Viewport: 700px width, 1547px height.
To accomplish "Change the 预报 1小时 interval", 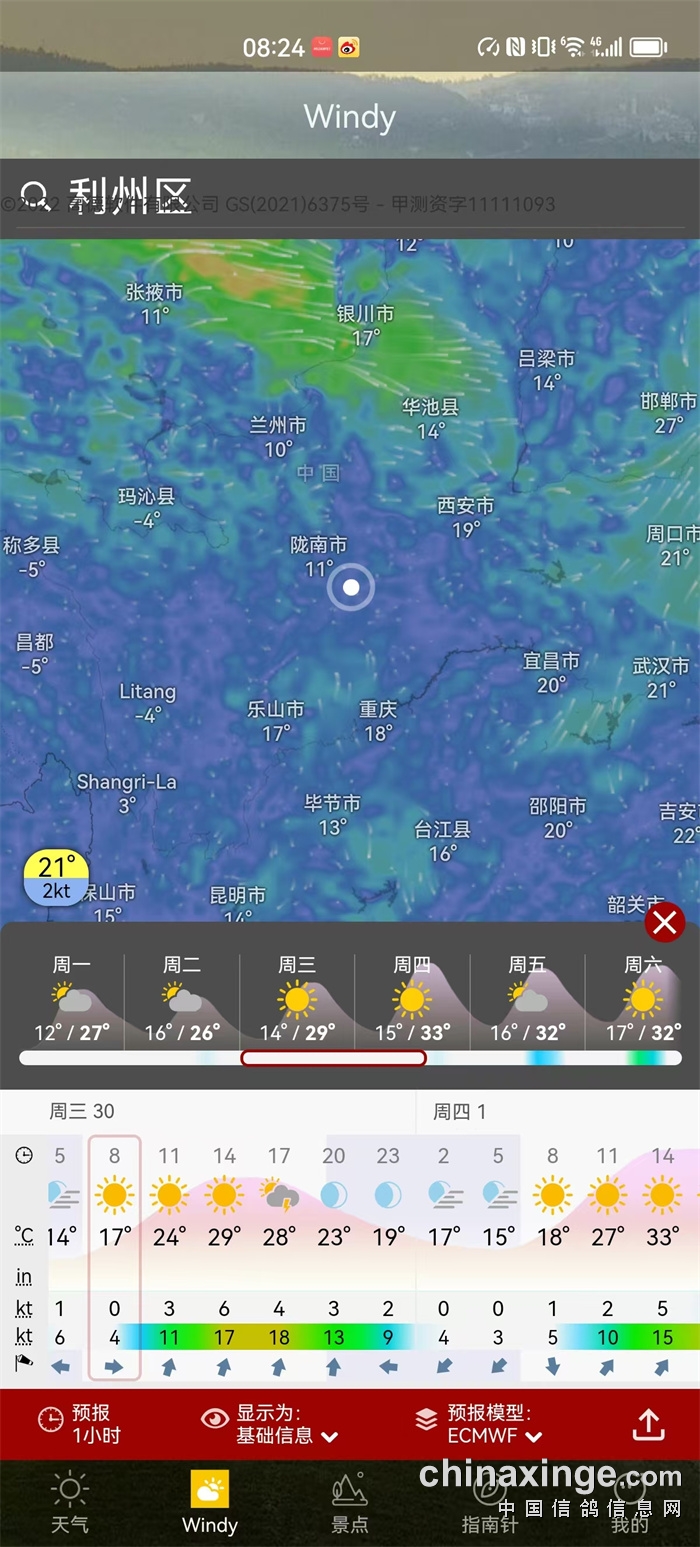I will coord(82,1424).
